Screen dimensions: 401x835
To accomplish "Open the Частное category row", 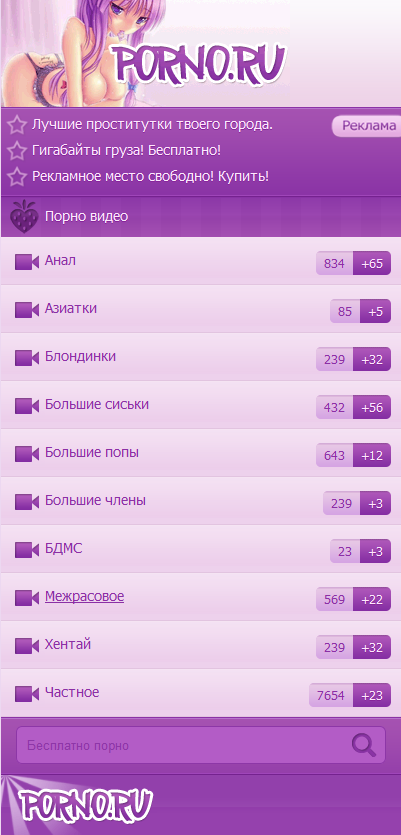I will [200, 693].
